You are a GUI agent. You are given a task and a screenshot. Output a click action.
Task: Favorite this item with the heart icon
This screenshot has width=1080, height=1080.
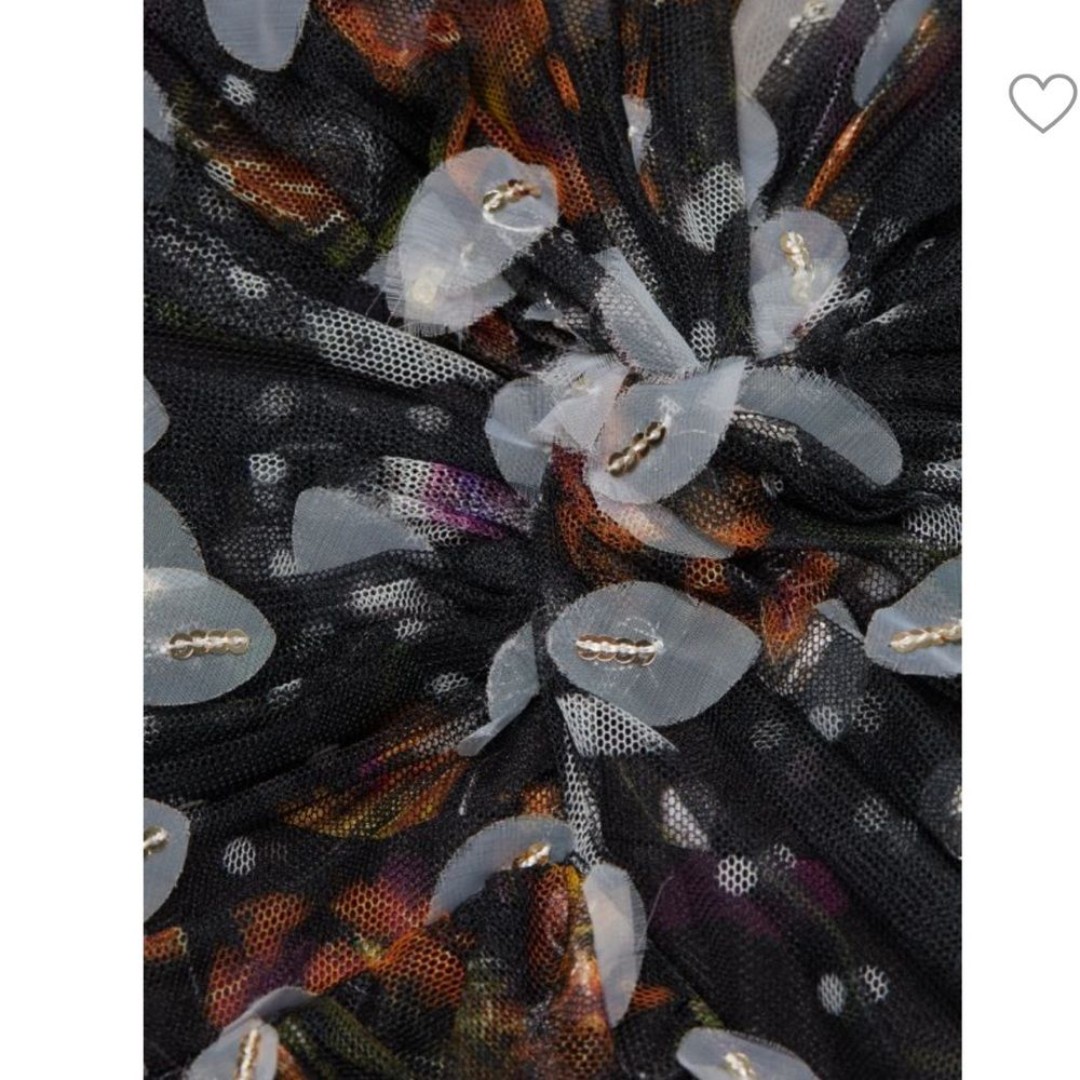[1042, 102]
